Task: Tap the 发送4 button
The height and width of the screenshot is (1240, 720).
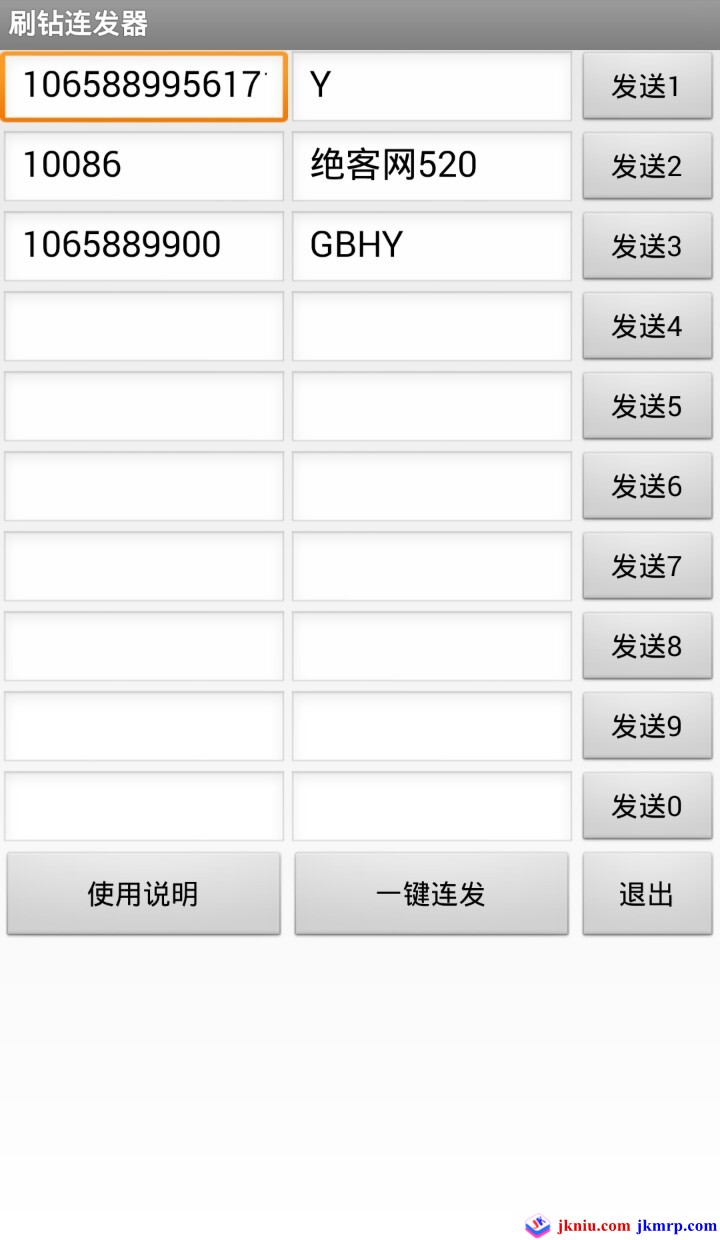Action: [647, 326]
